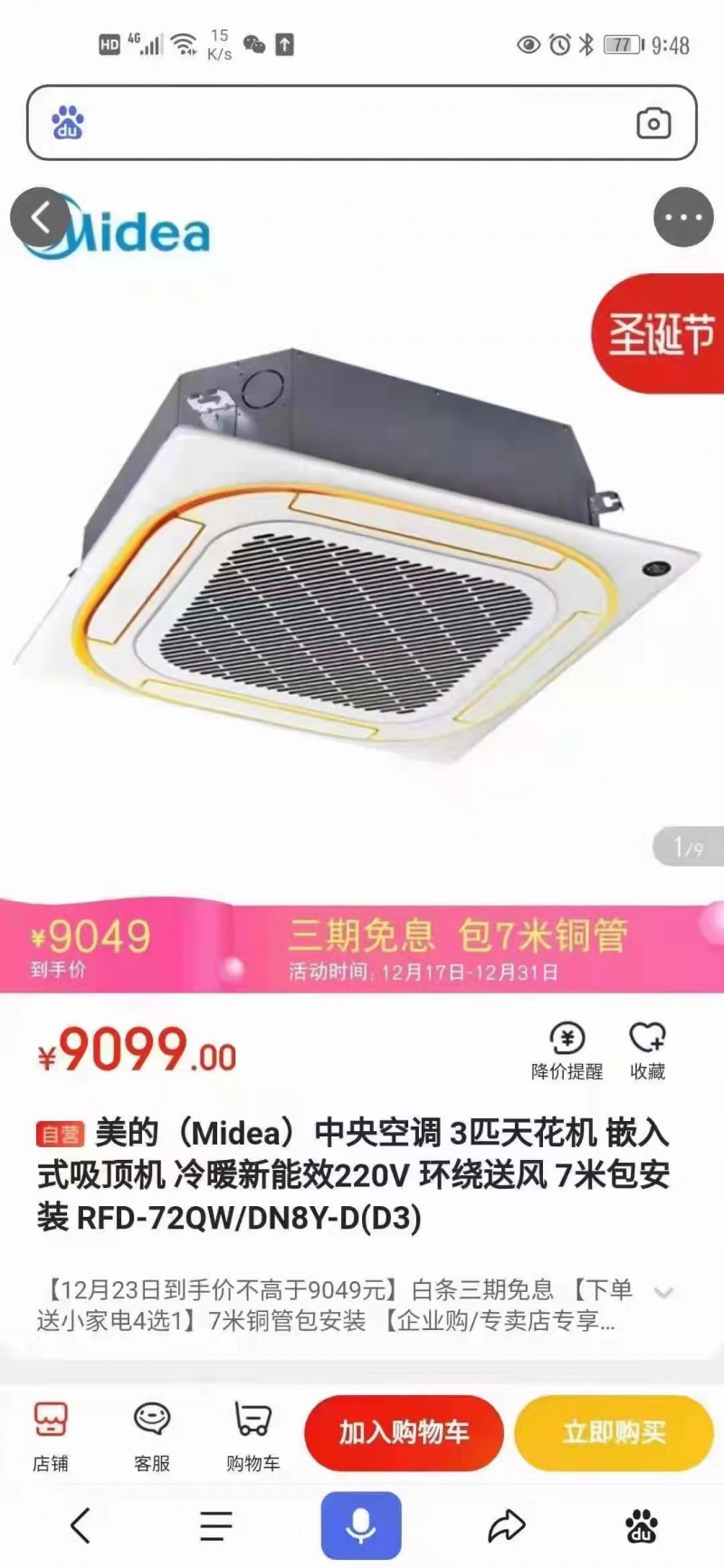Go back using the round arrow button
The image size is (724, 1568).
(x=40, y=218)
